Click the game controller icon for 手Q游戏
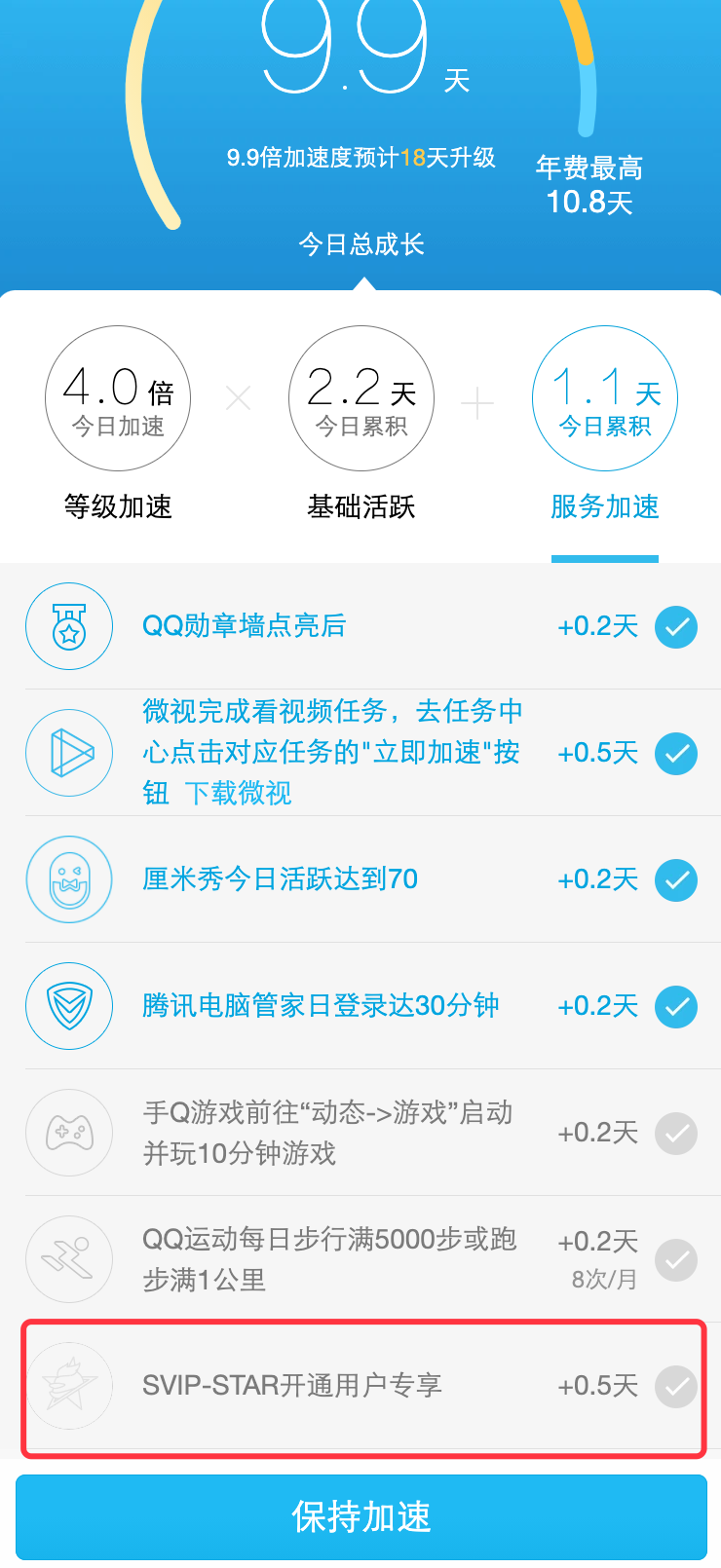 pyautogui.click(x=68, y=1133)
